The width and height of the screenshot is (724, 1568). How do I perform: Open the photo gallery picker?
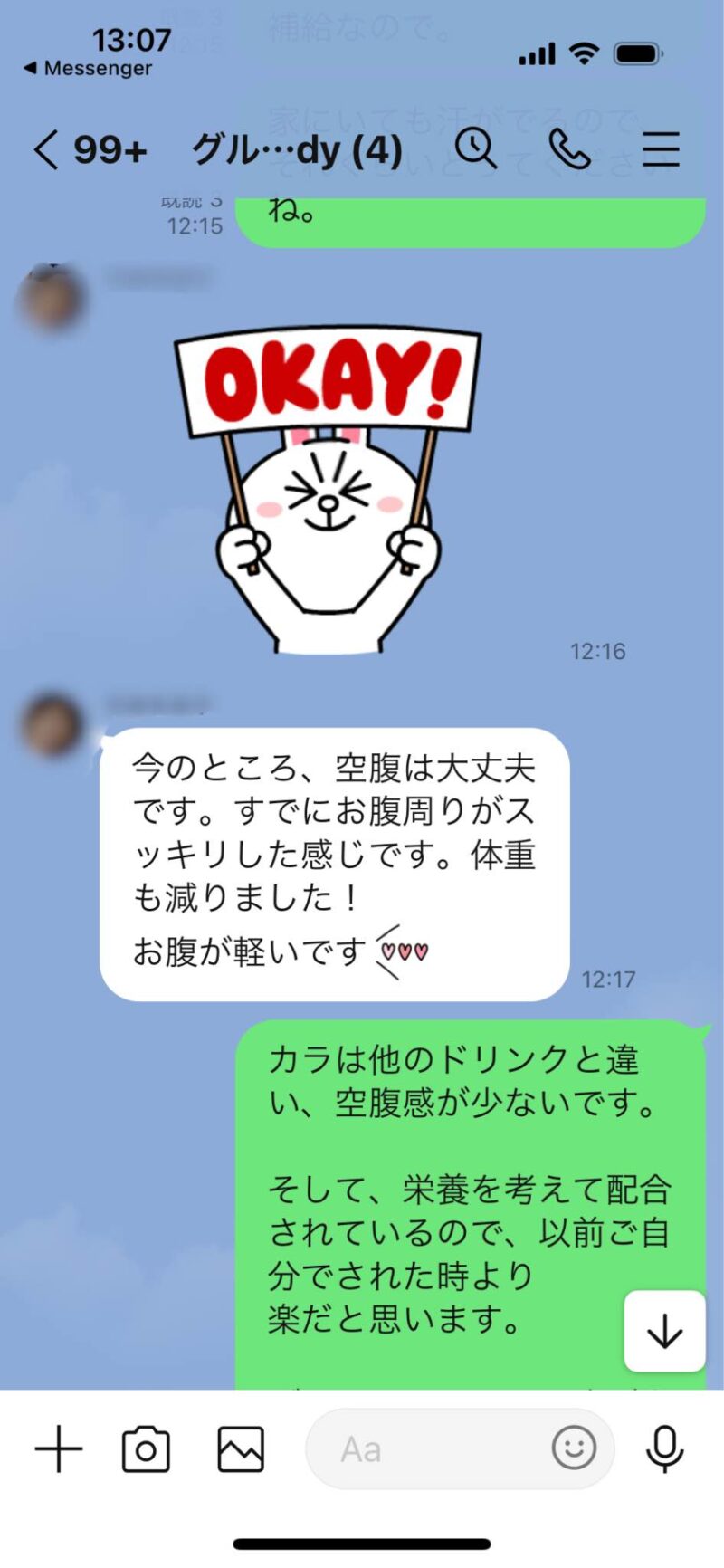(241, 1448)
